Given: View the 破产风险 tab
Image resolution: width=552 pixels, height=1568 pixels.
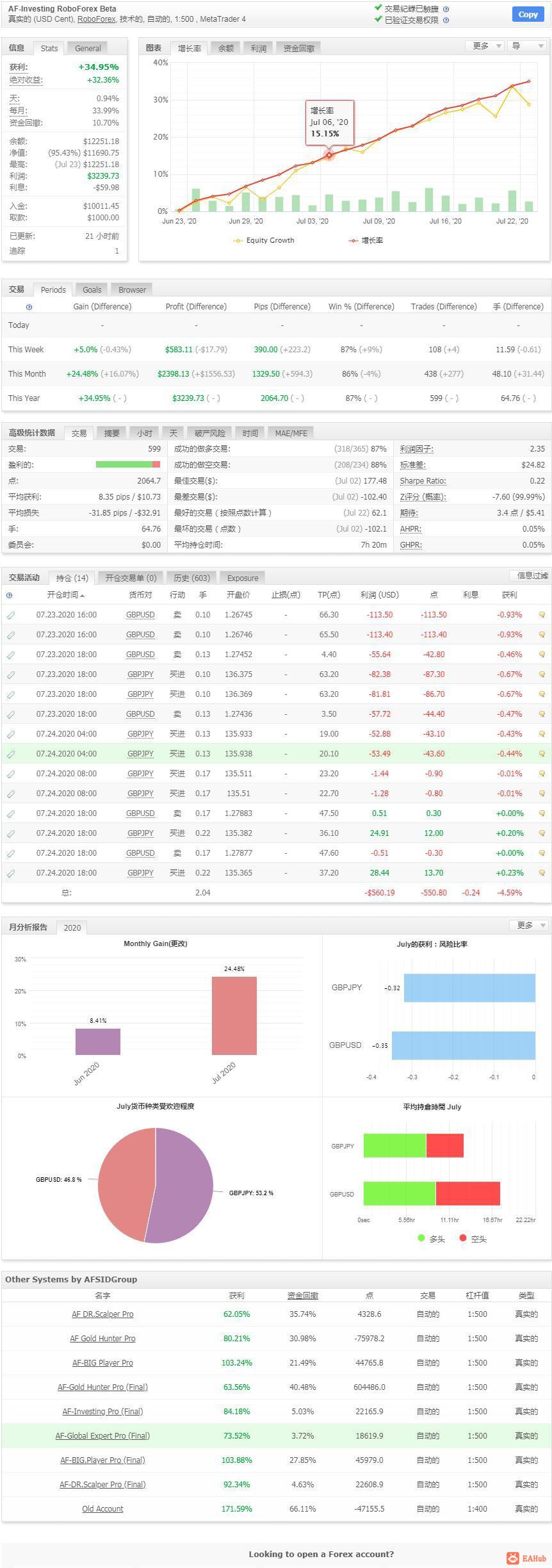Looking at the screenshot, I should (209, 433).
